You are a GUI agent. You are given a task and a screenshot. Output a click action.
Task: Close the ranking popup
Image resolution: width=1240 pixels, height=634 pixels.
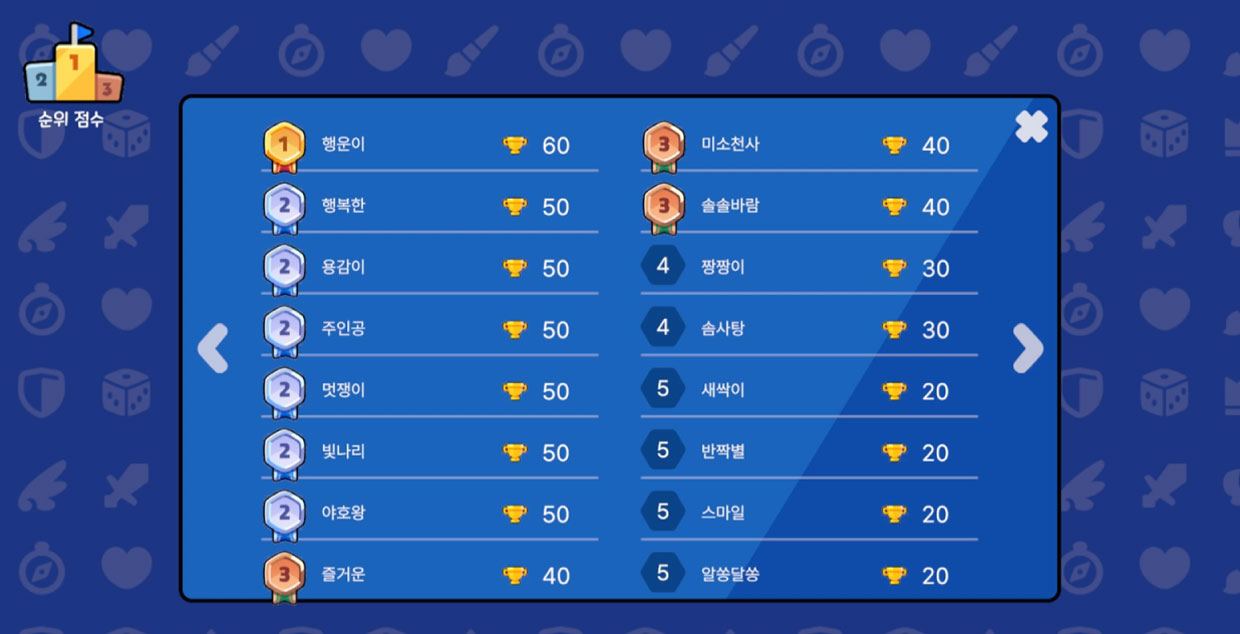point(1031,126)
